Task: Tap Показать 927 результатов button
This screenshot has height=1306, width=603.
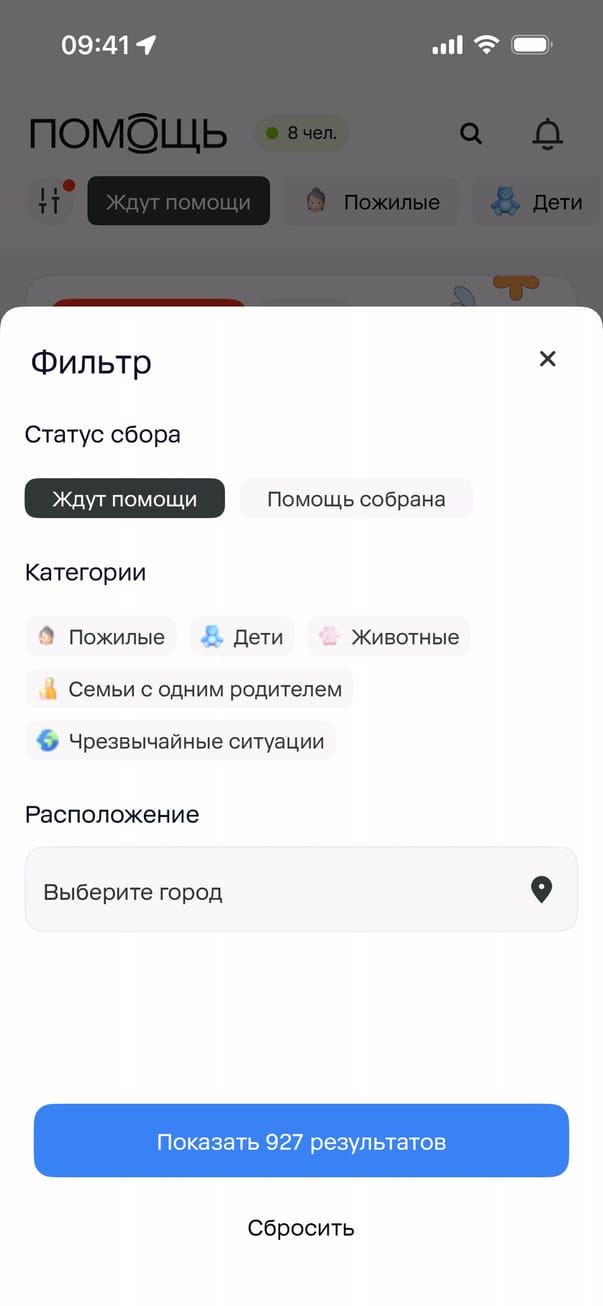Action: (x=301, y=1141)
